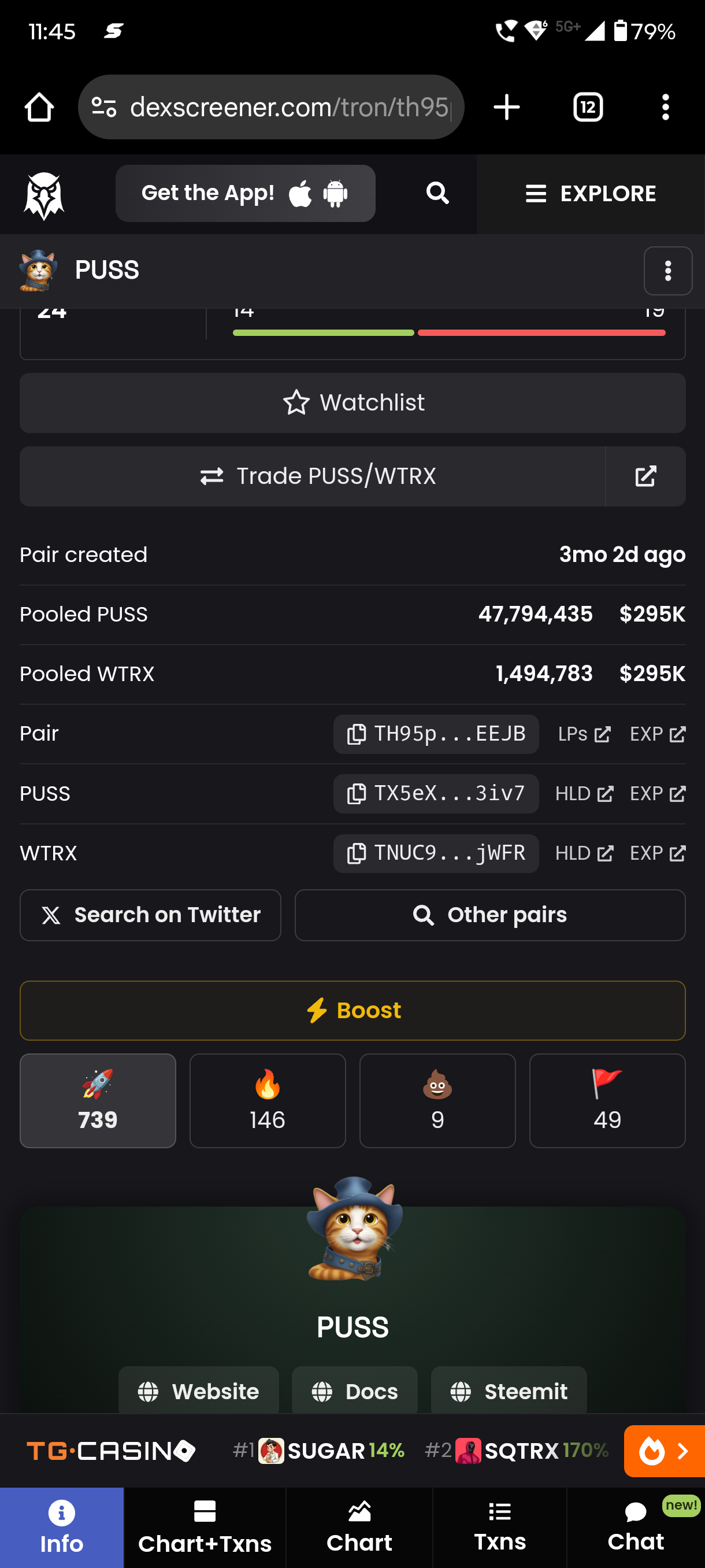
Task: Open the PUSS Website link
Action: click(x=198, y=1391)
